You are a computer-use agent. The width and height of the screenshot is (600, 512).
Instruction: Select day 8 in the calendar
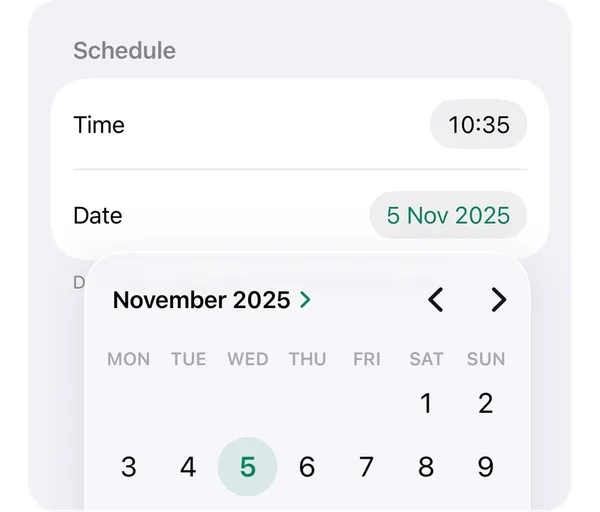click(426, 467)
